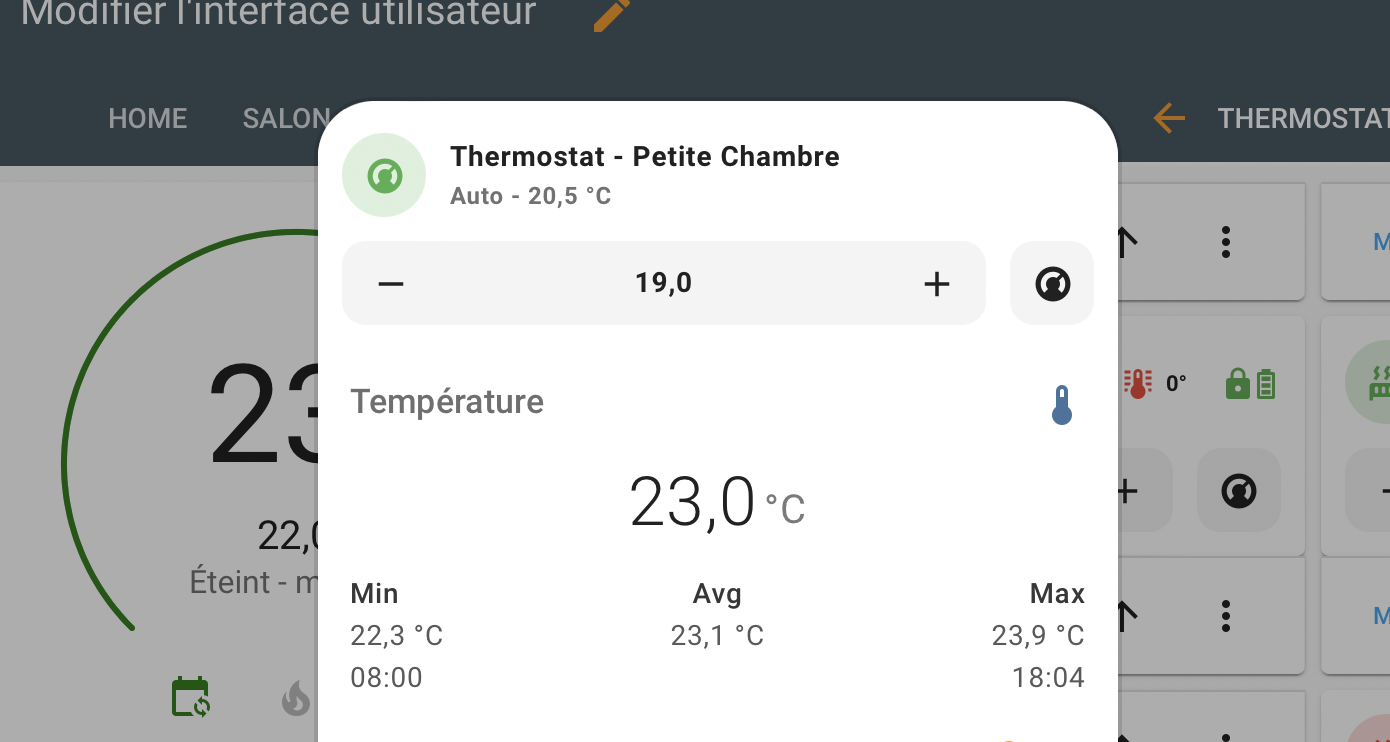1390x742 pixels.
Task: Increase Petite Chambre target temperature with plus
Action: coord(936,284)
